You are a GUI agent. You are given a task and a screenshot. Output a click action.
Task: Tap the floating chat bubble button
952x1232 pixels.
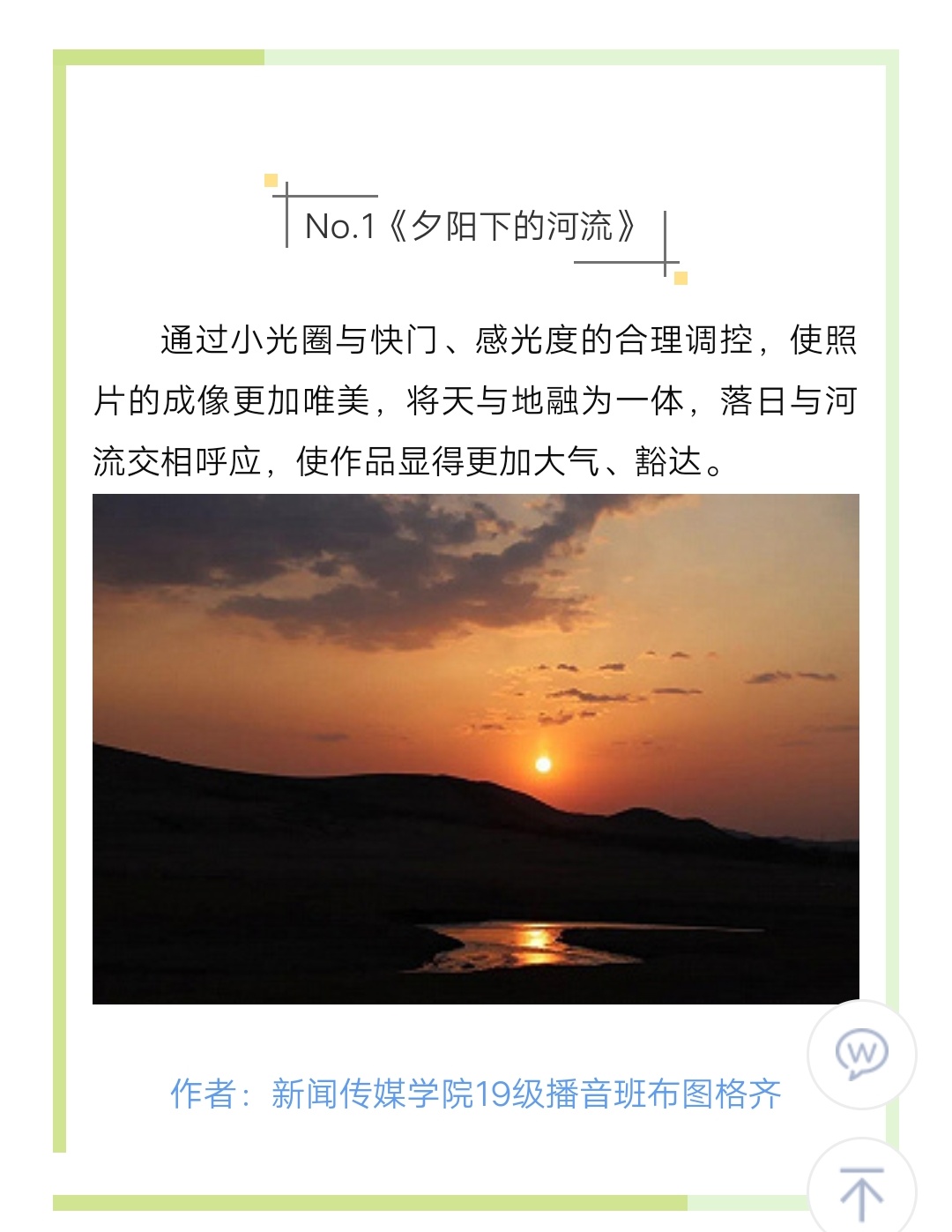click(x=861, y=1054)
